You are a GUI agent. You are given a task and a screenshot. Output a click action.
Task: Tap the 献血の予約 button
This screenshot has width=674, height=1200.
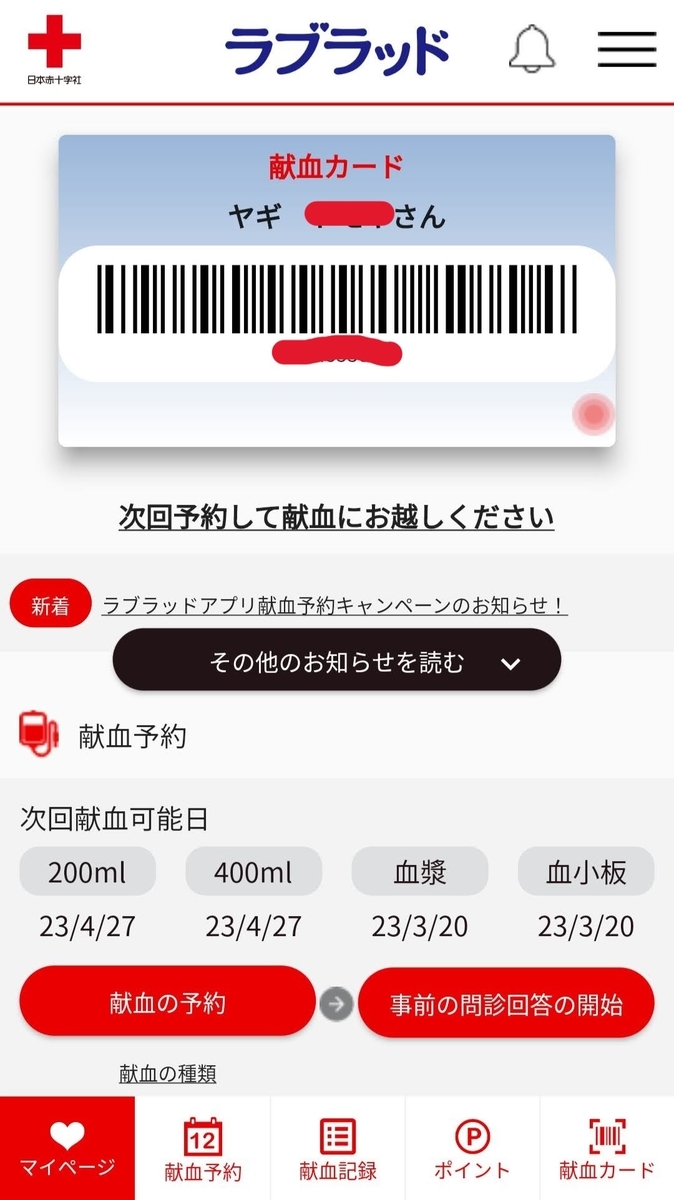pos(168,1003)
